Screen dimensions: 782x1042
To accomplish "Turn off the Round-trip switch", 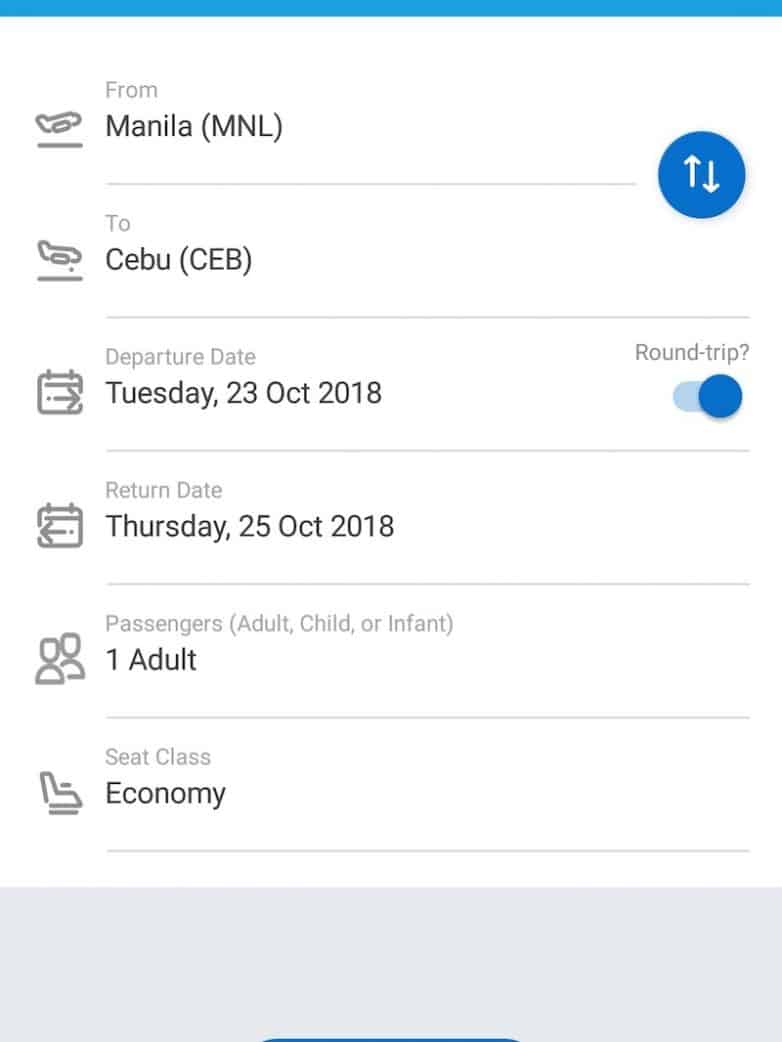I will (x=709, y=397).
